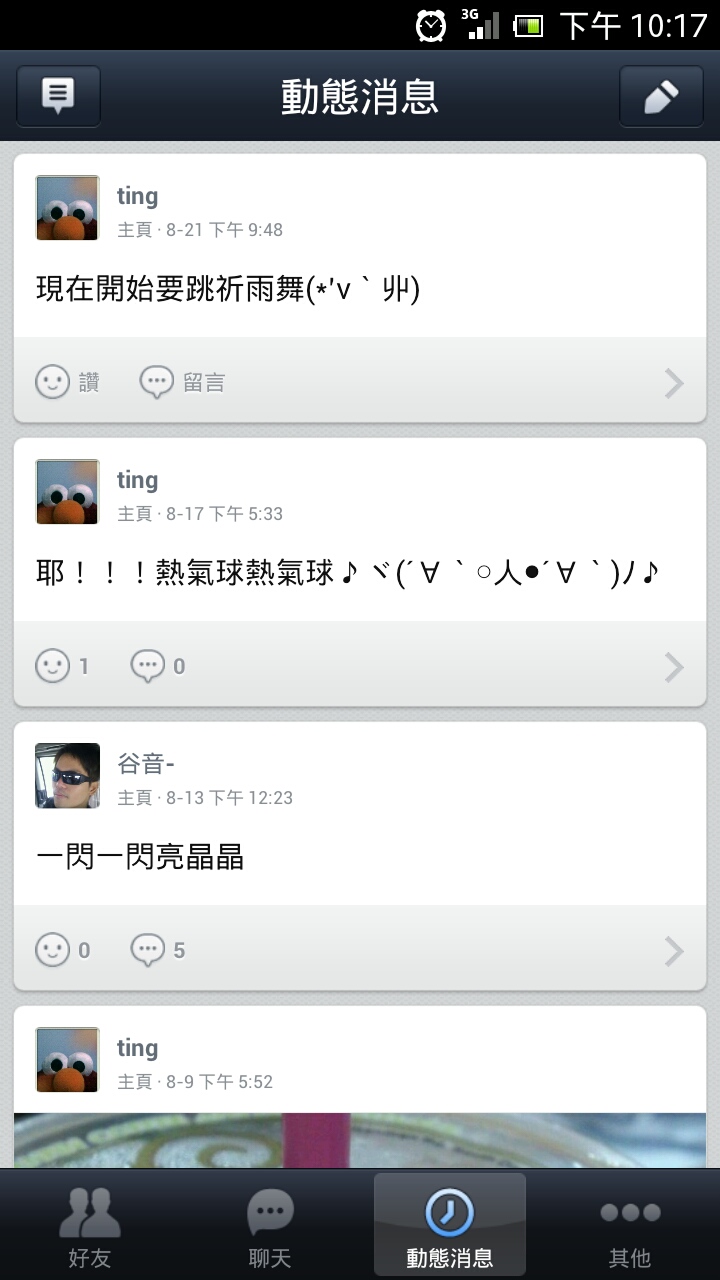Viewport: 720px width, 1280px height.
Task: Like ting's 熱氣球 post
Action: [x=62, y=666]
